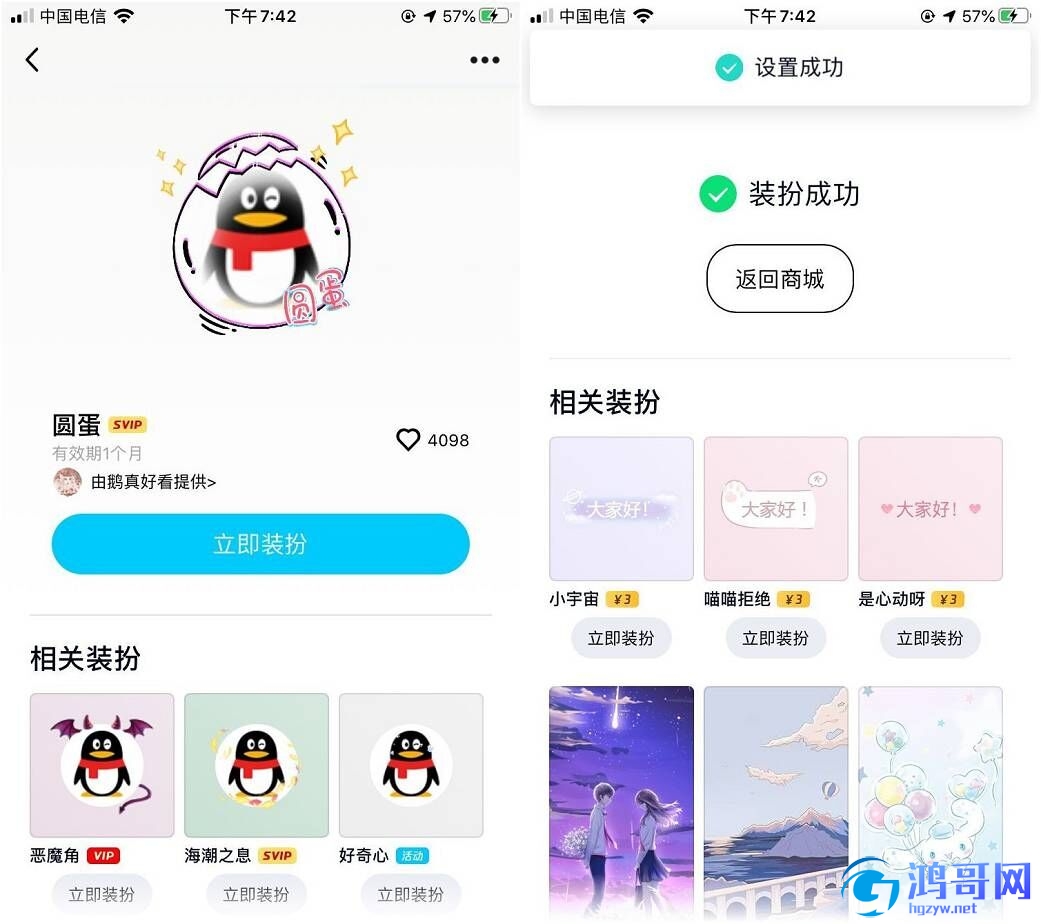This screenshot has width=1041, height=924.
Task: Open the mountain and bridge wallpaper
Action: (x=776, y=800)
